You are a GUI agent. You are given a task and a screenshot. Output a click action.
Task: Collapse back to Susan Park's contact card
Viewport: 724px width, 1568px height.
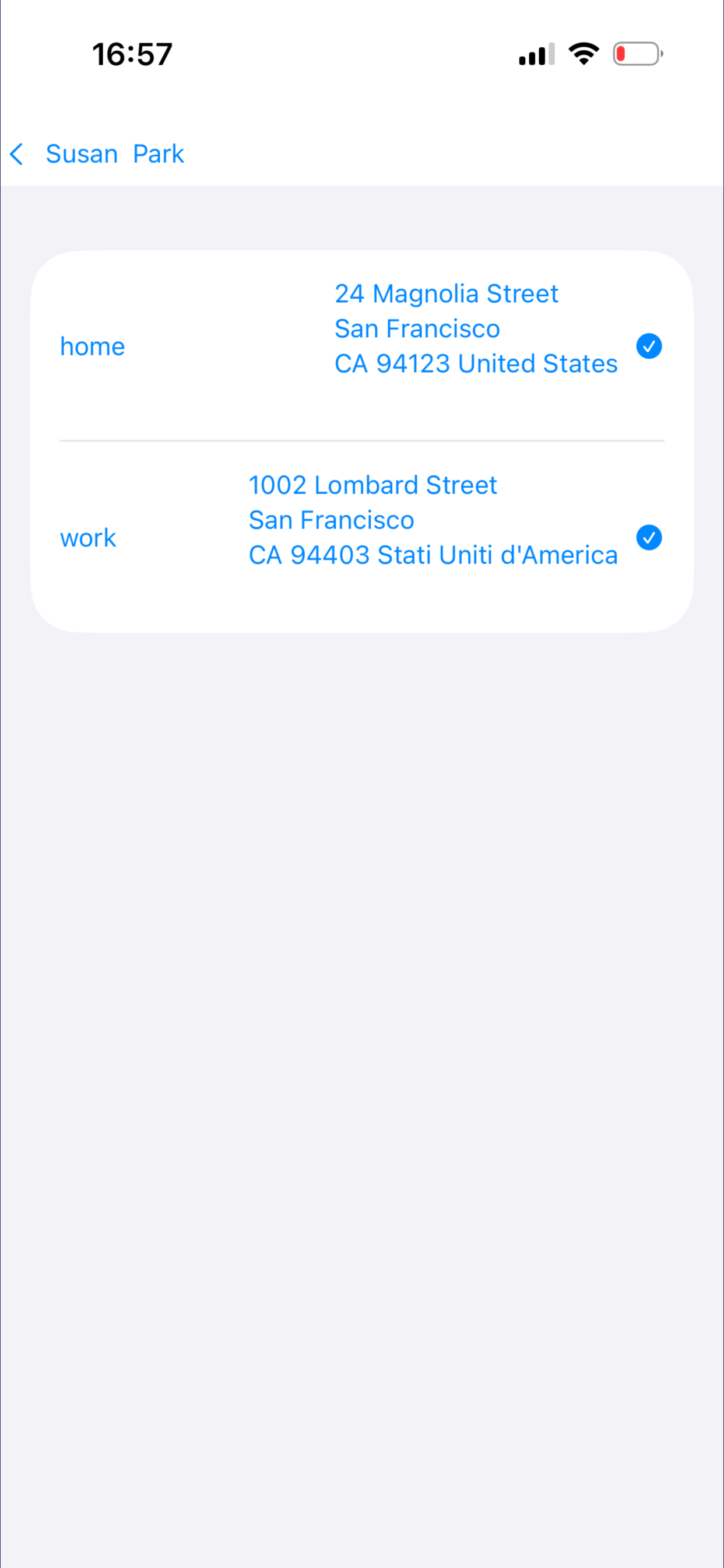click(18, 154)
